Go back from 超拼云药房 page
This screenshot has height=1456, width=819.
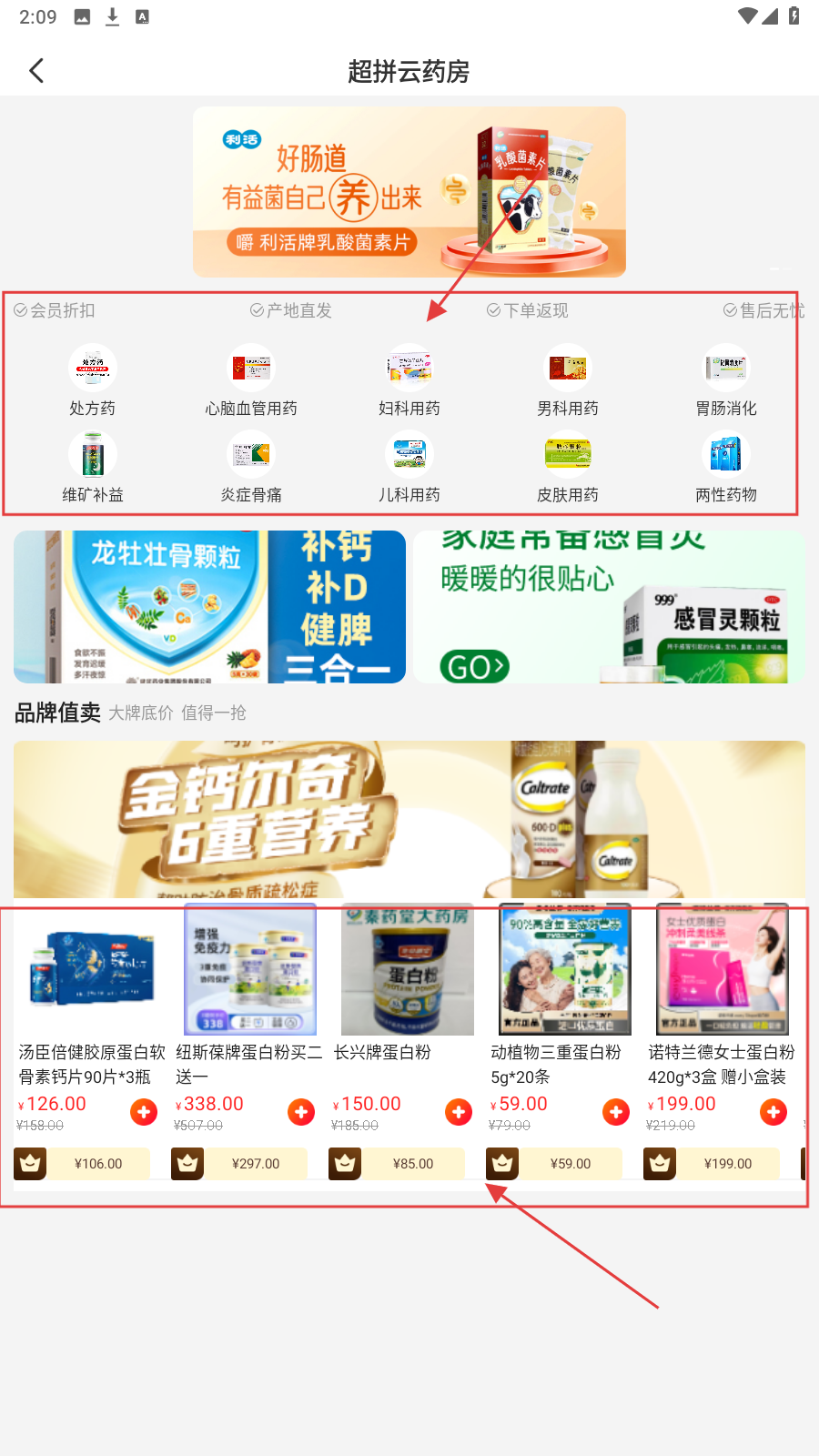click(36, 71)
